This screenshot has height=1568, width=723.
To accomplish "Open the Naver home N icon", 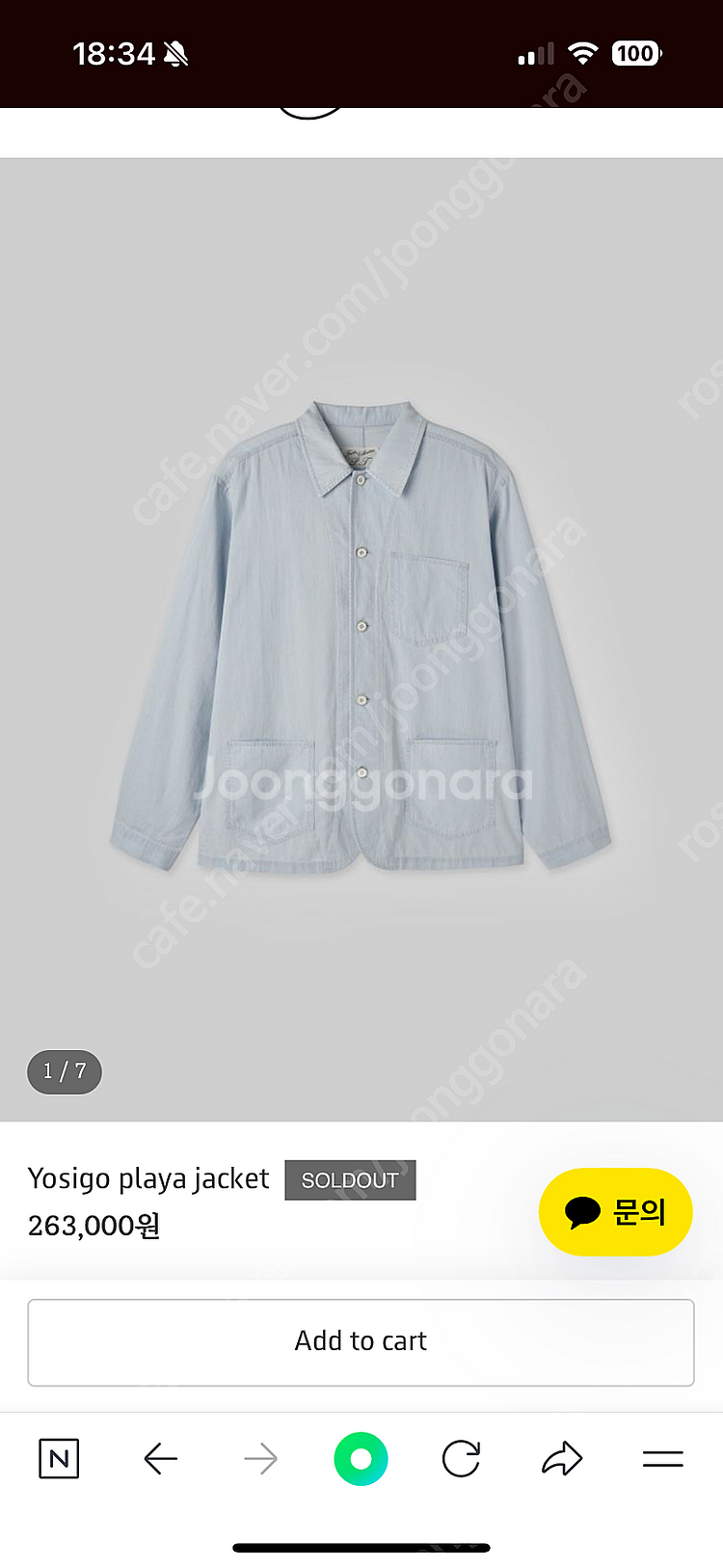I will pos(59,1458).
